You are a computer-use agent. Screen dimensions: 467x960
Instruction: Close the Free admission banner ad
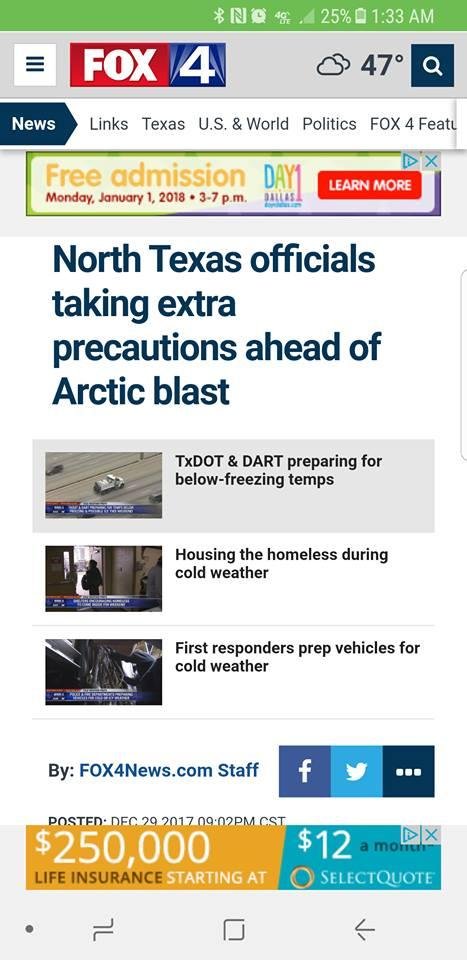coord(432,161)
